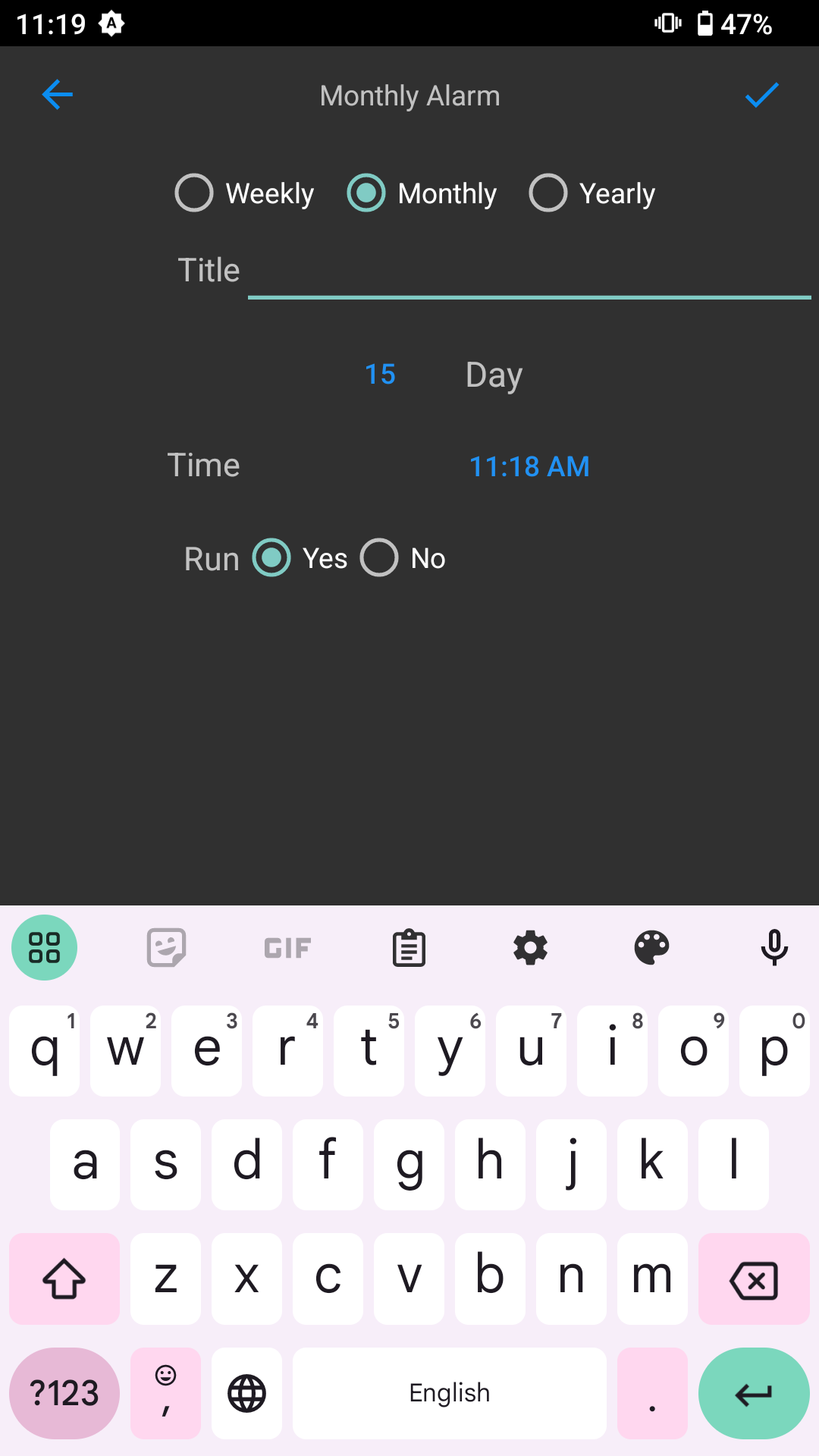Open the time picker showing 11:18 AM
Viewport: 819px width, 1456px height.
529,466
